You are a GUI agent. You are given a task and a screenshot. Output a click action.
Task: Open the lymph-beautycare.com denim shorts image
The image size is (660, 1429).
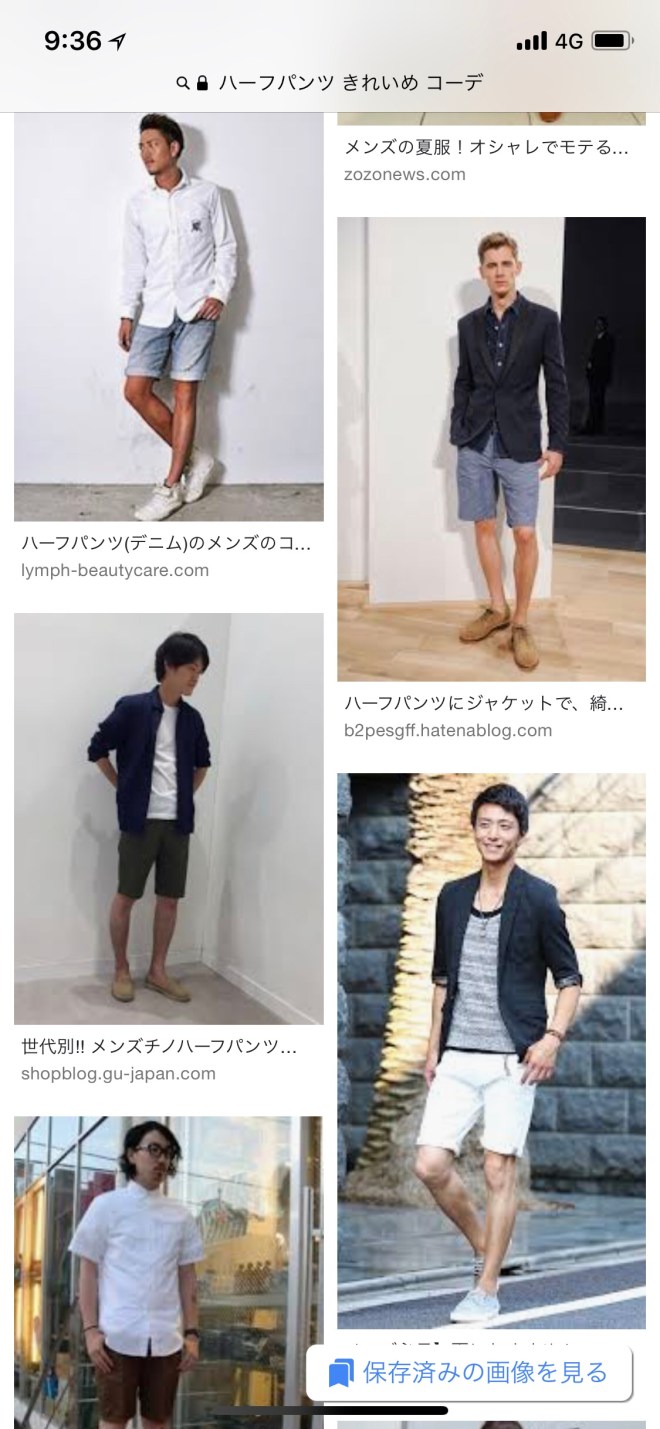pyautogui.click(x=168, y=318)
